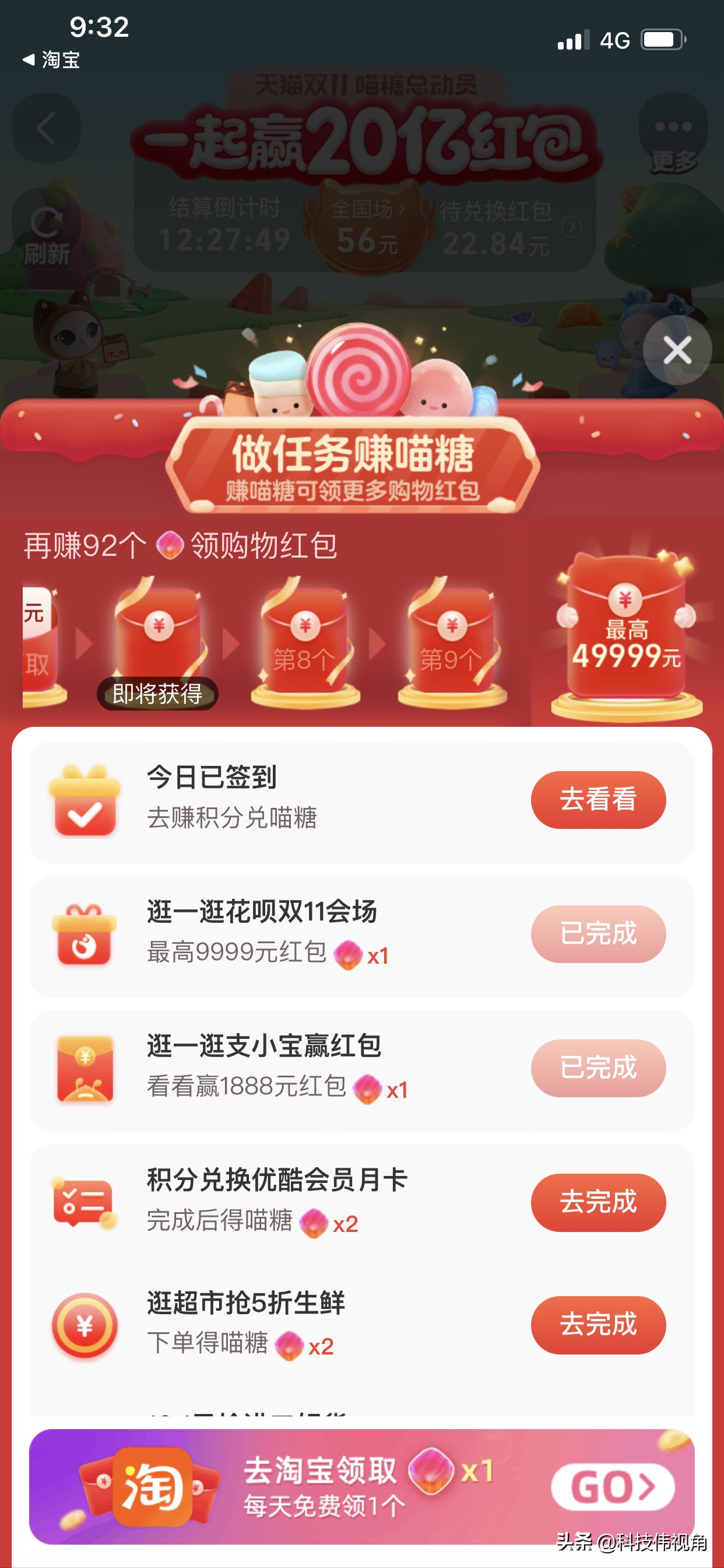Tap the 12:27:49 countdown timer
The image size is (724, 1568).
[x=226, y=240]
